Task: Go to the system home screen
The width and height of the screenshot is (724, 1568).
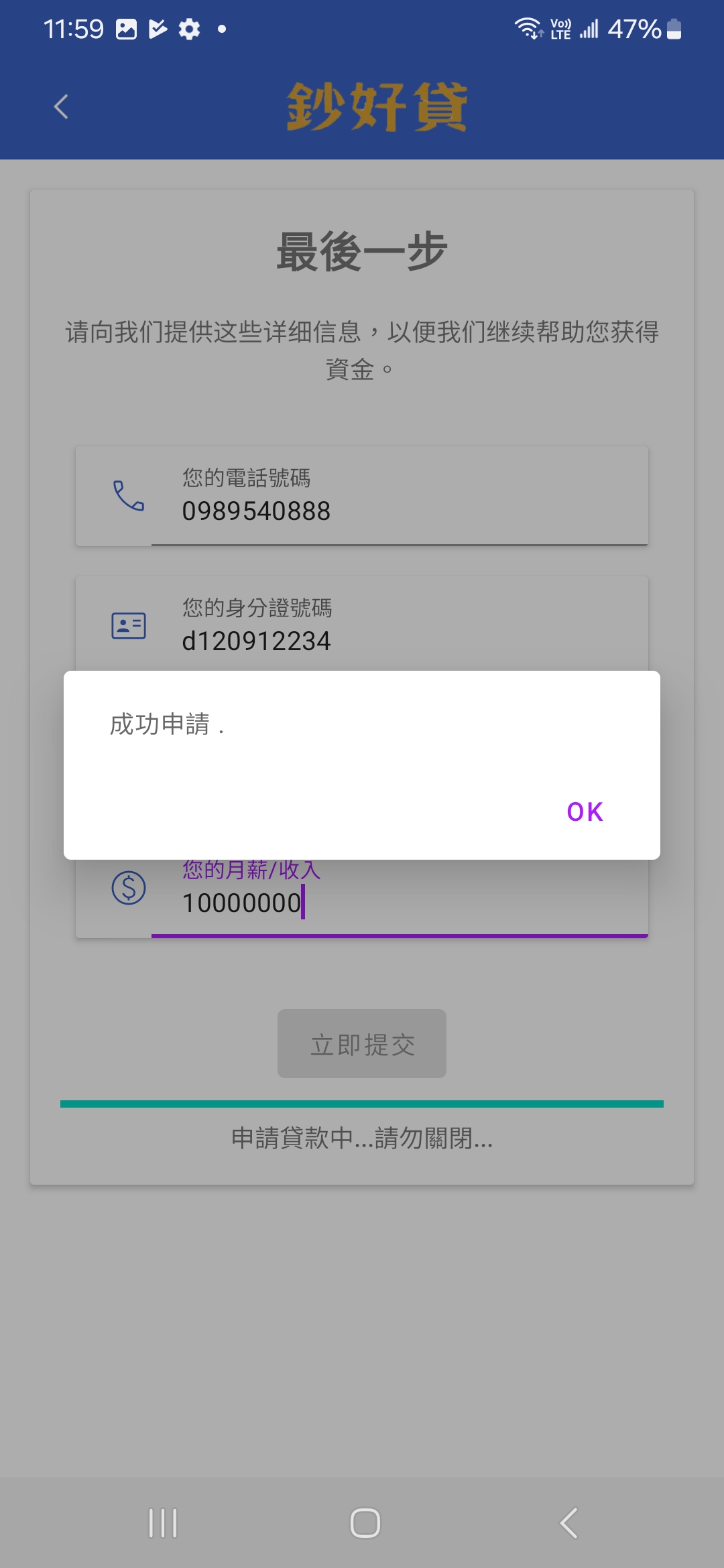Action: pos(365,1522)
